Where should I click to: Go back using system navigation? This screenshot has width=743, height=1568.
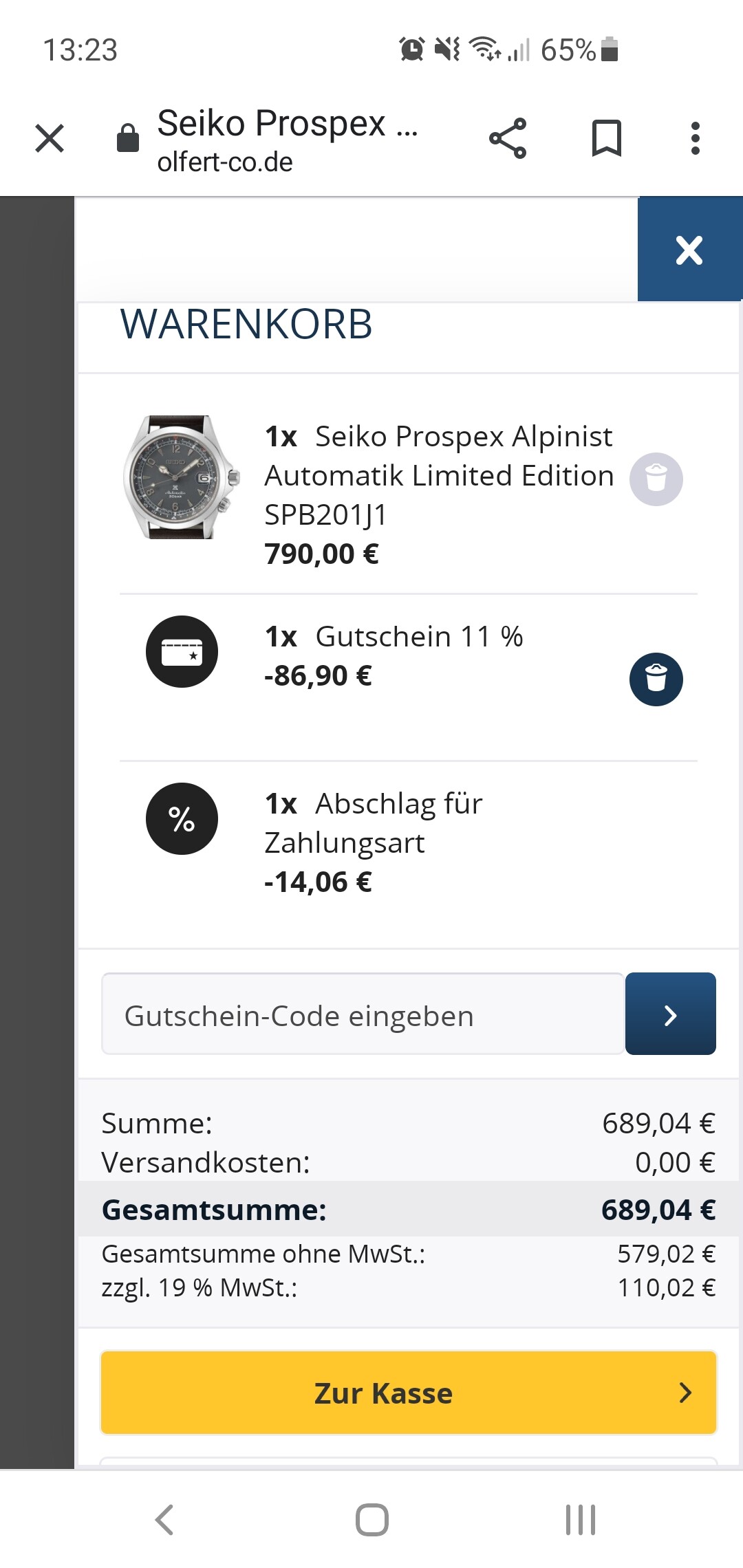click(164, 1520)
